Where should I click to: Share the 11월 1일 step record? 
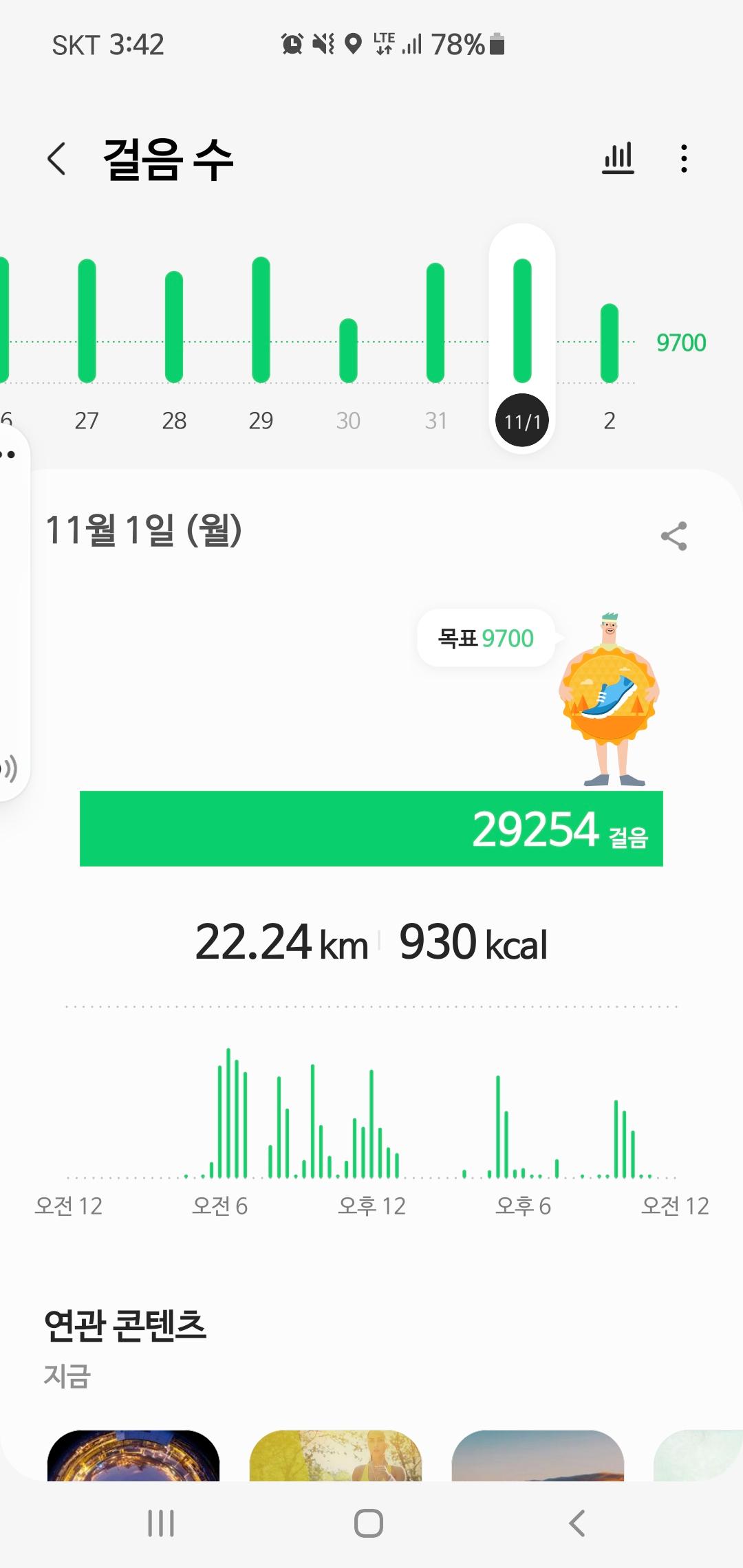pyautogui.click(x=674, y=536)
